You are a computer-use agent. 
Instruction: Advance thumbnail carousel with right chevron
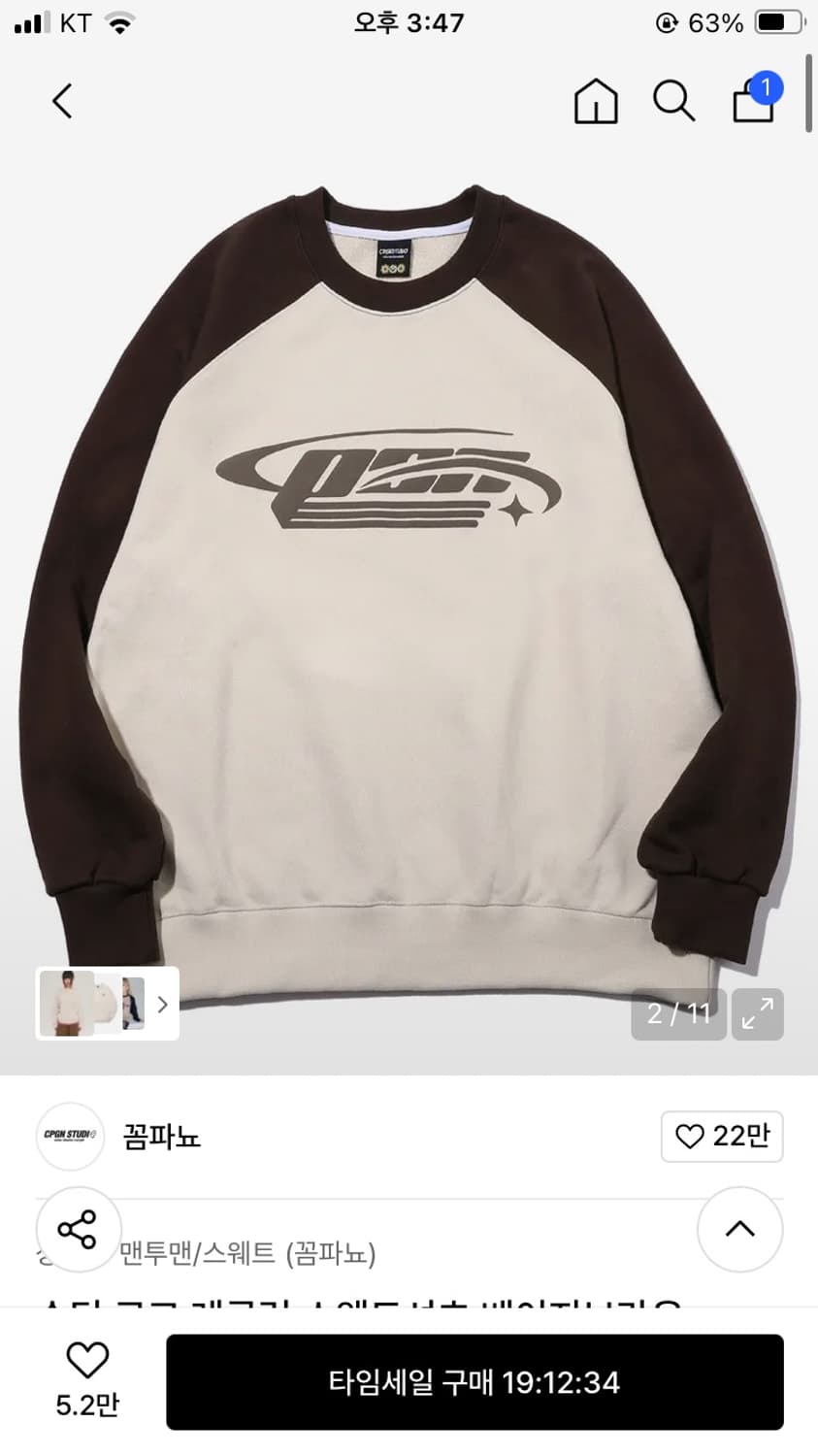tap(162, 1005)
